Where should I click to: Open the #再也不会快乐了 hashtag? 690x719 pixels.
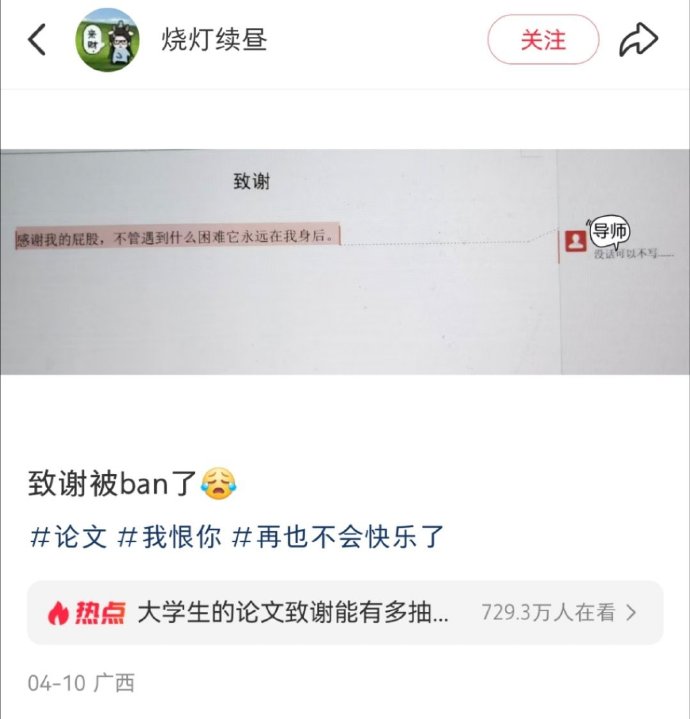tap(338, 536)
